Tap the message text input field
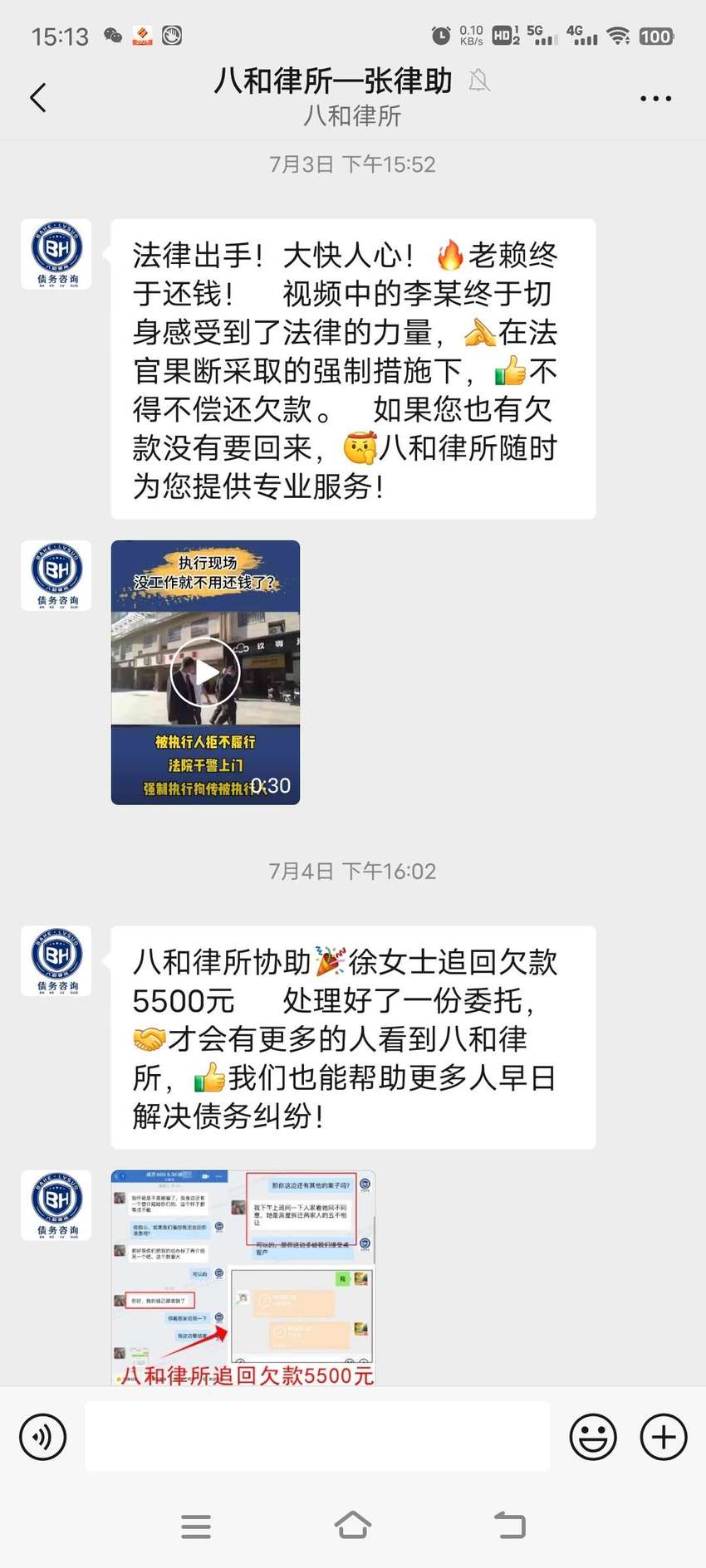This screenshot has height=1568, width=706. (x=317, y=1436)
